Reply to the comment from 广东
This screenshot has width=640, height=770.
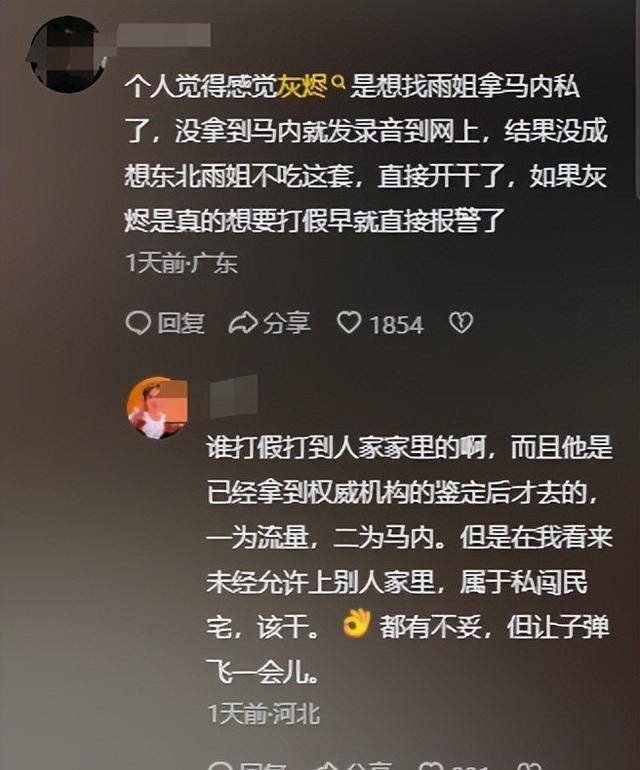pyautogui.click(x=165, y=323)
